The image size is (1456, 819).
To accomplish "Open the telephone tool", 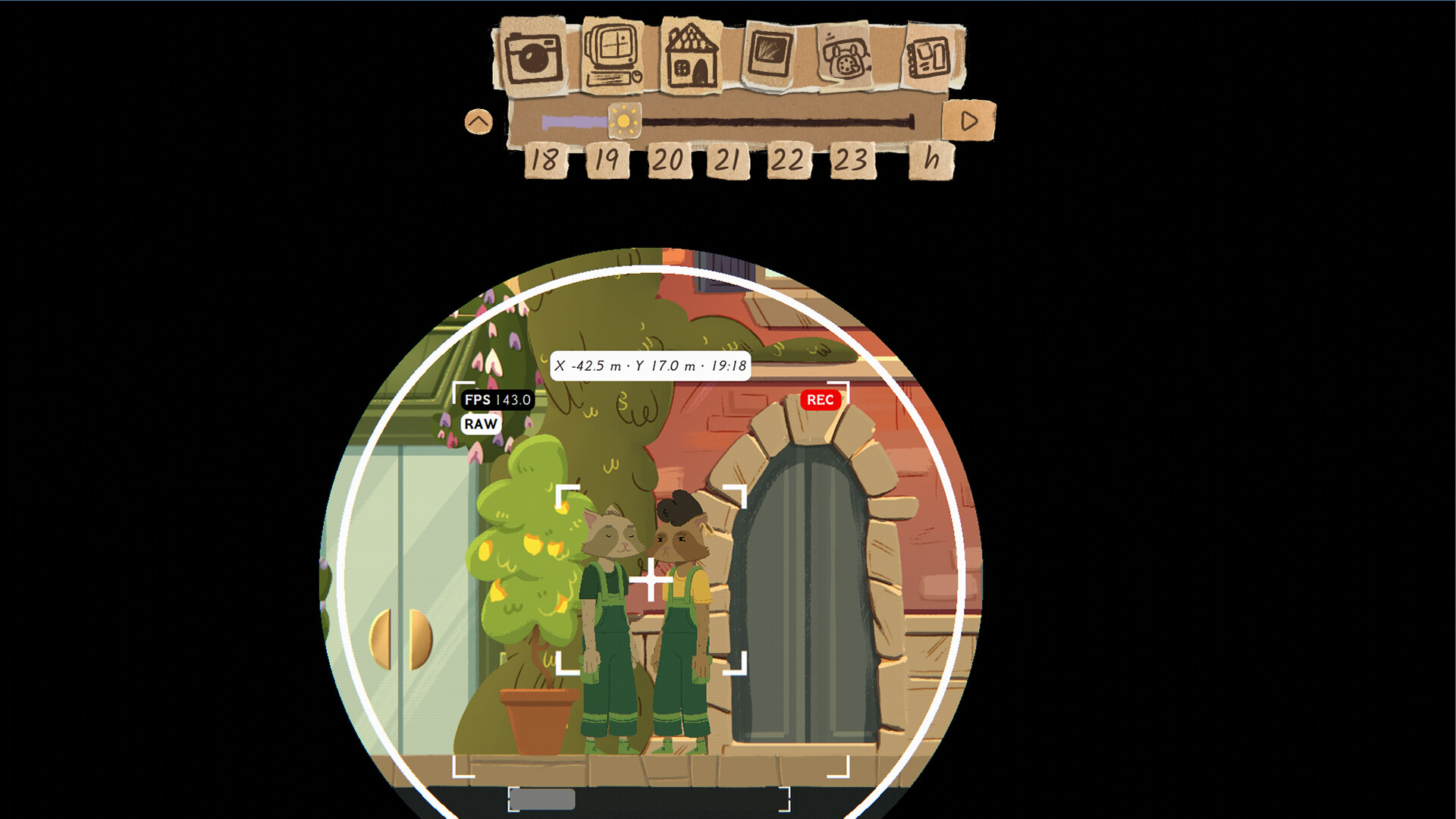I will point(846,58).
